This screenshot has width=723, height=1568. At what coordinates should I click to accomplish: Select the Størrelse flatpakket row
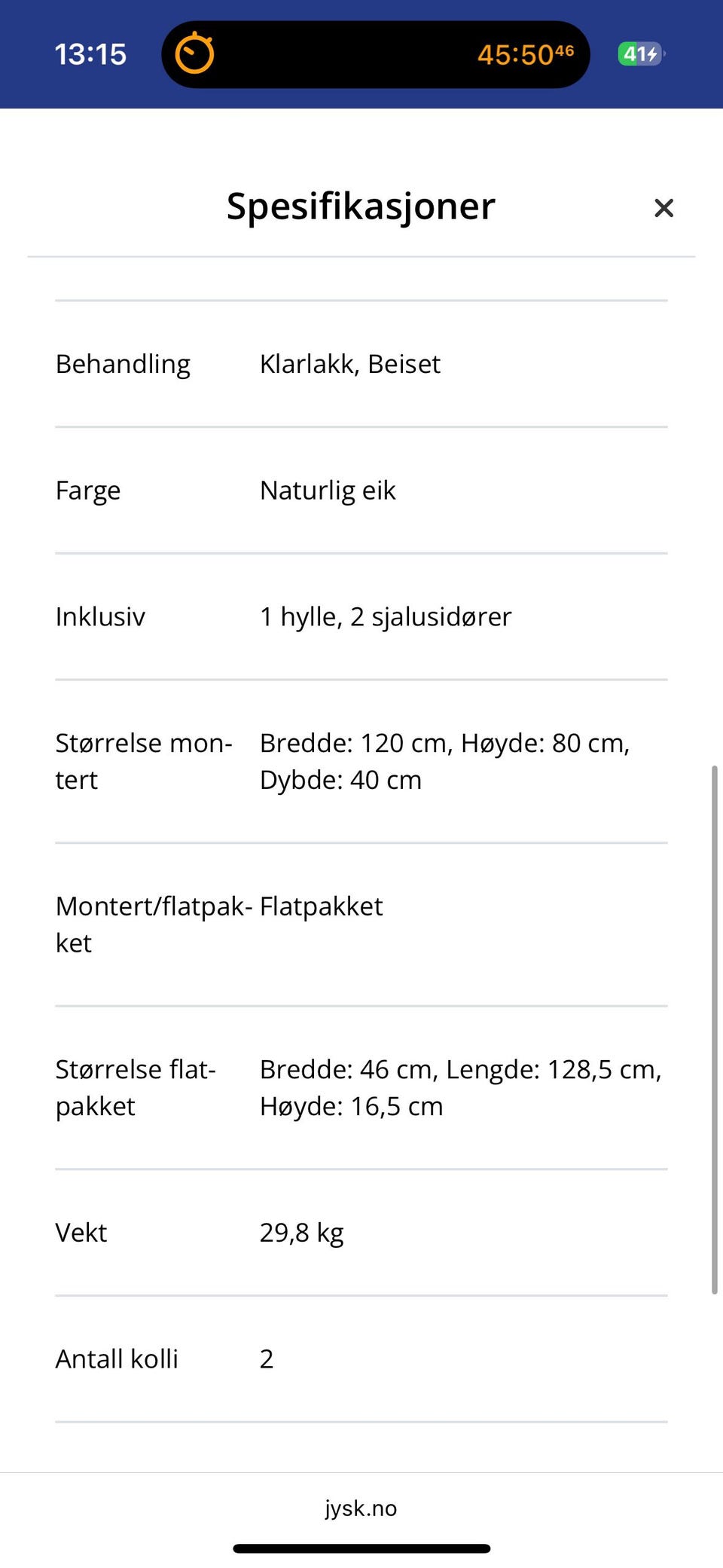pyautogui.click(x=136, y=1087)
